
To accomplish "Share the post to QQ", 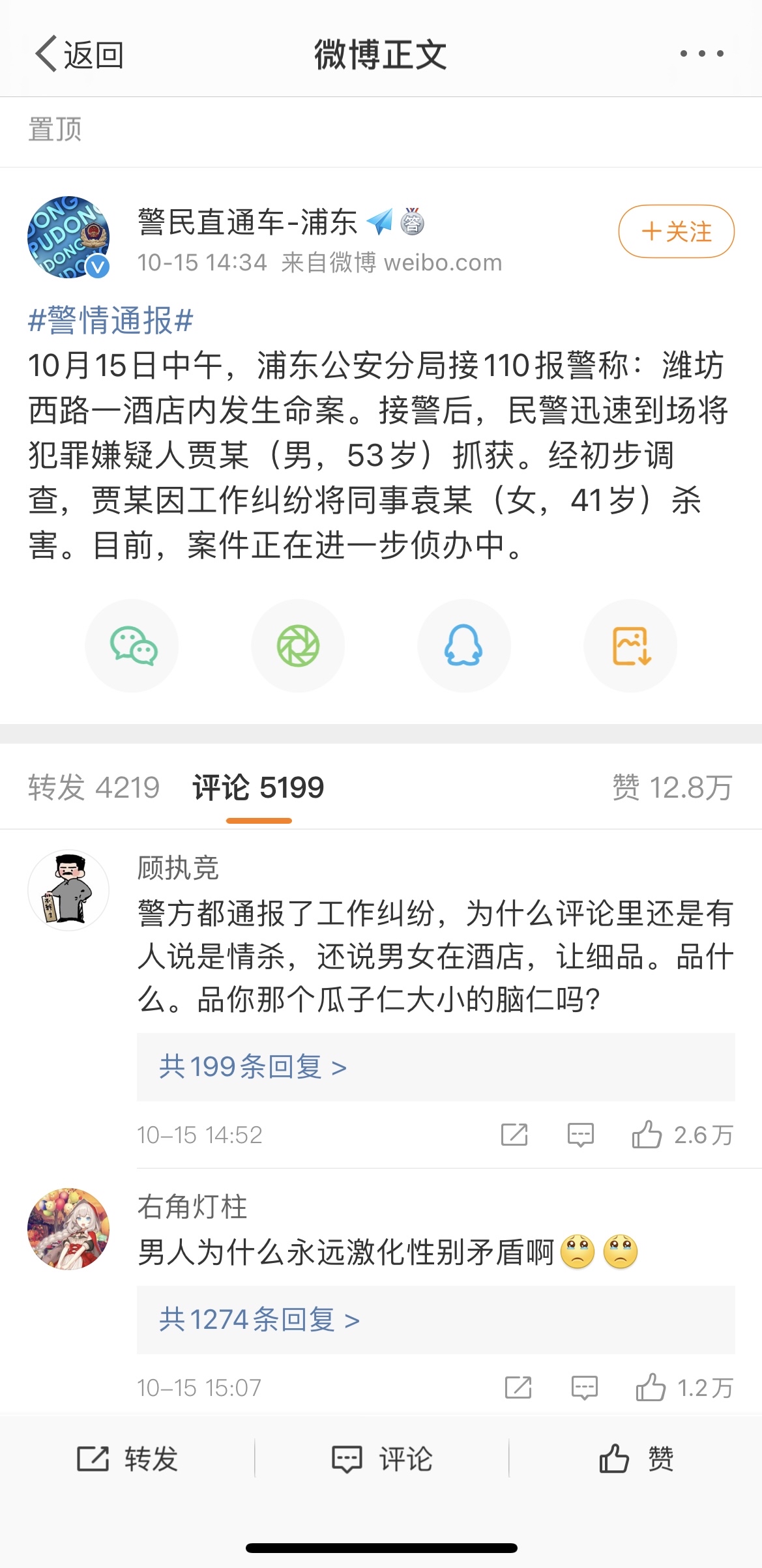I will (x=463, y=646).
